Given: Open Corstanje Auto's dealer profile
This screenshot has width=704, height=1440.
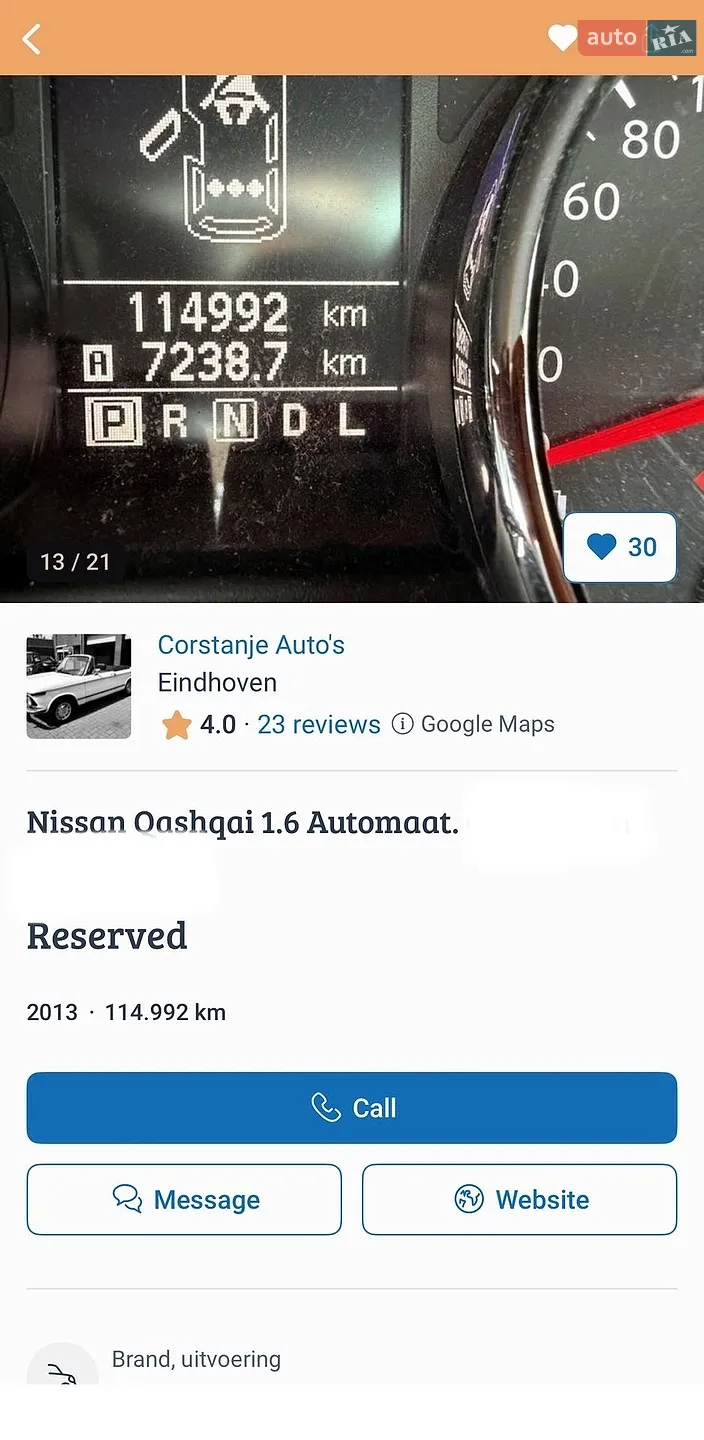Looking at the screenshot, I should (251, 645).
